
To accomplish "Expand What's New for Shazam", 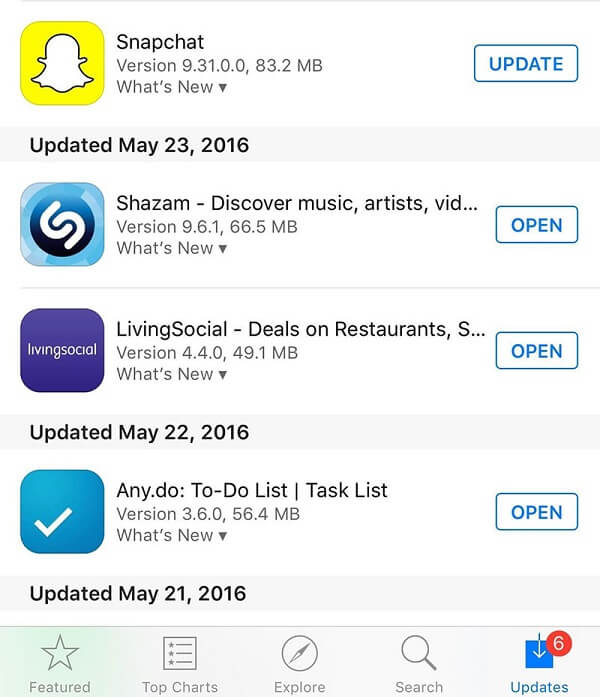I will point(171,248).
